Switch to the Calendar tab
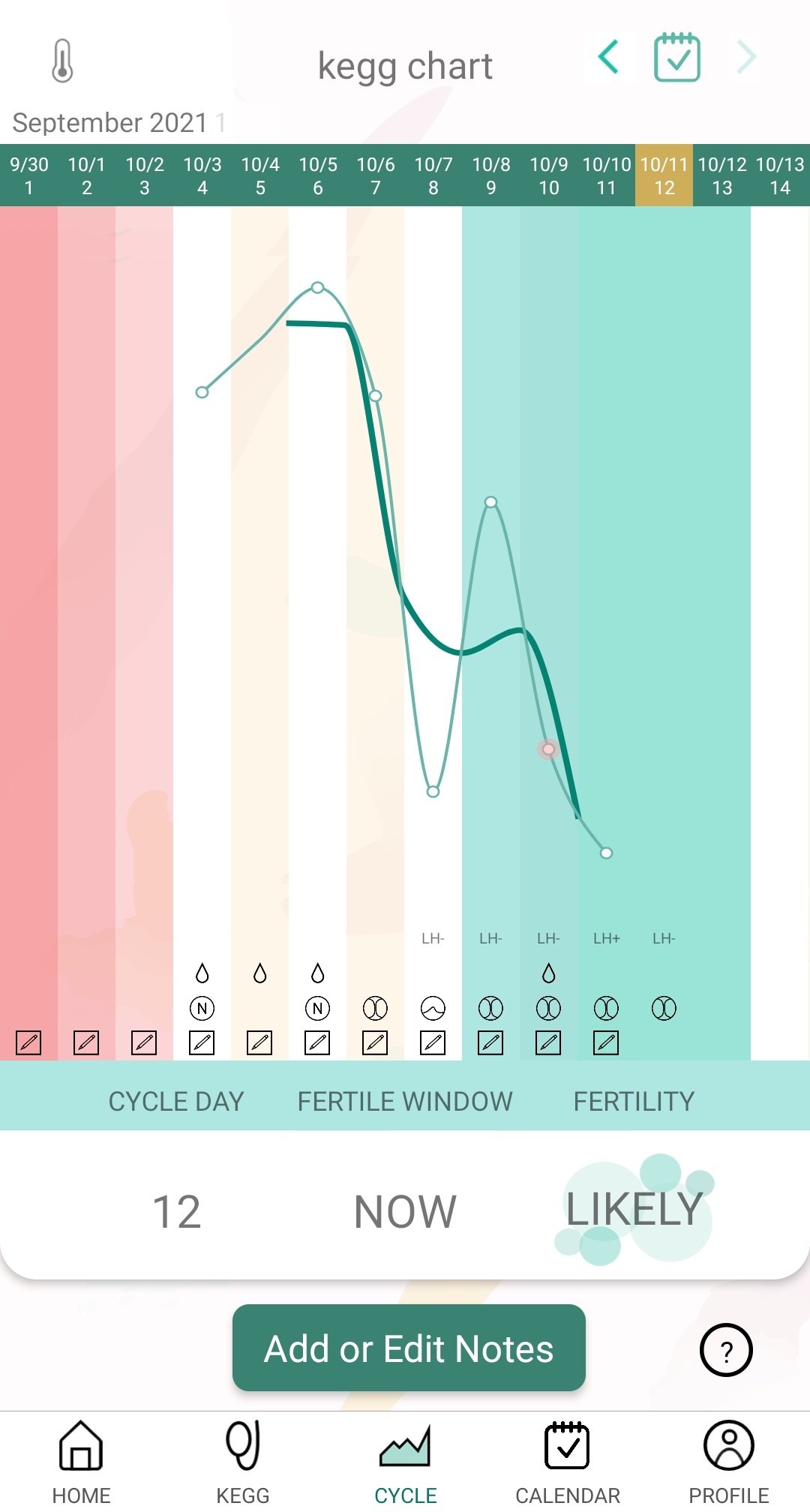 [x=568, y=1447]
